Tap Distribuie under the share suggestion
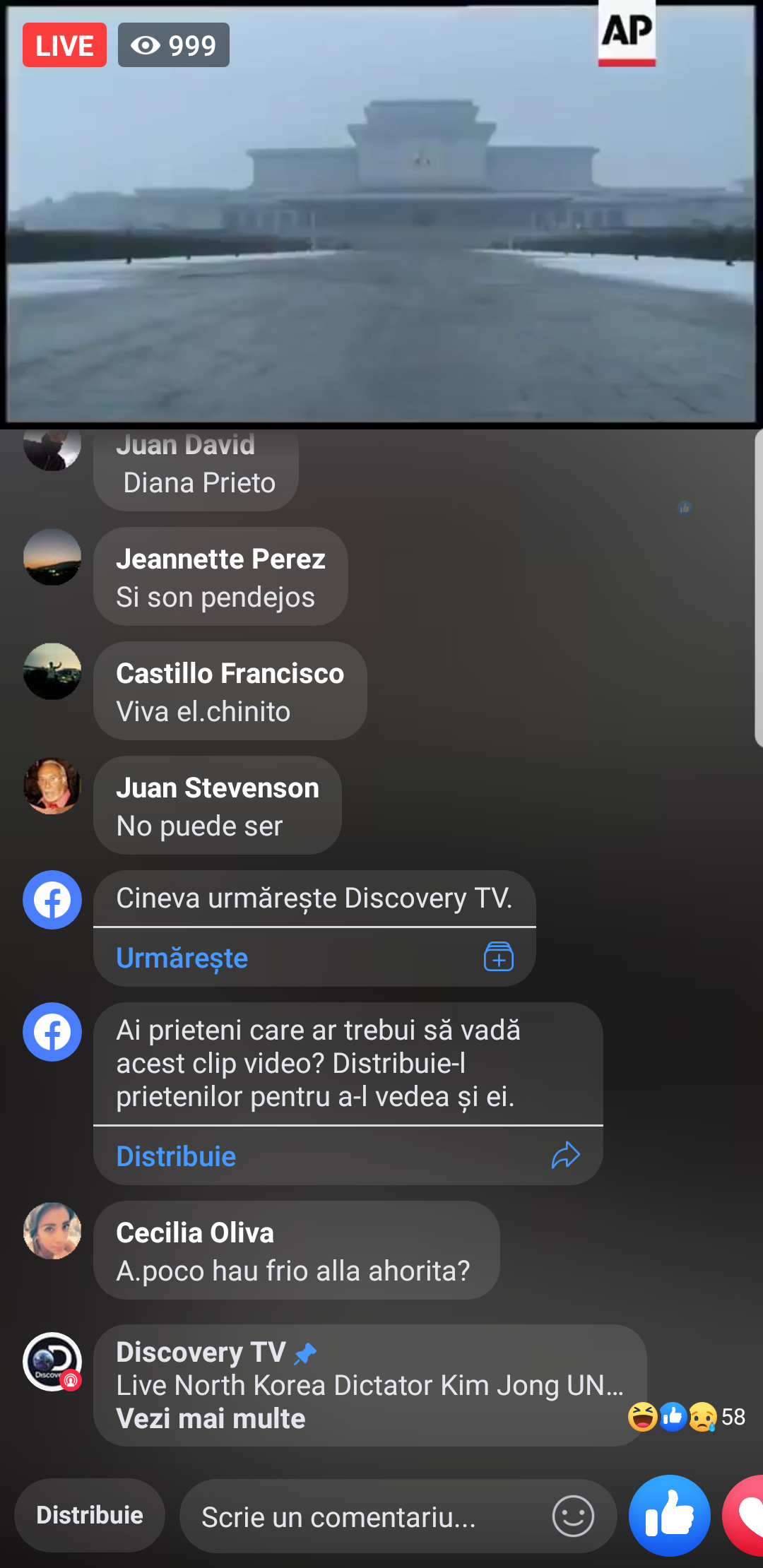This screenshot has width=763, height=1568. click(x=176, y=1157)
